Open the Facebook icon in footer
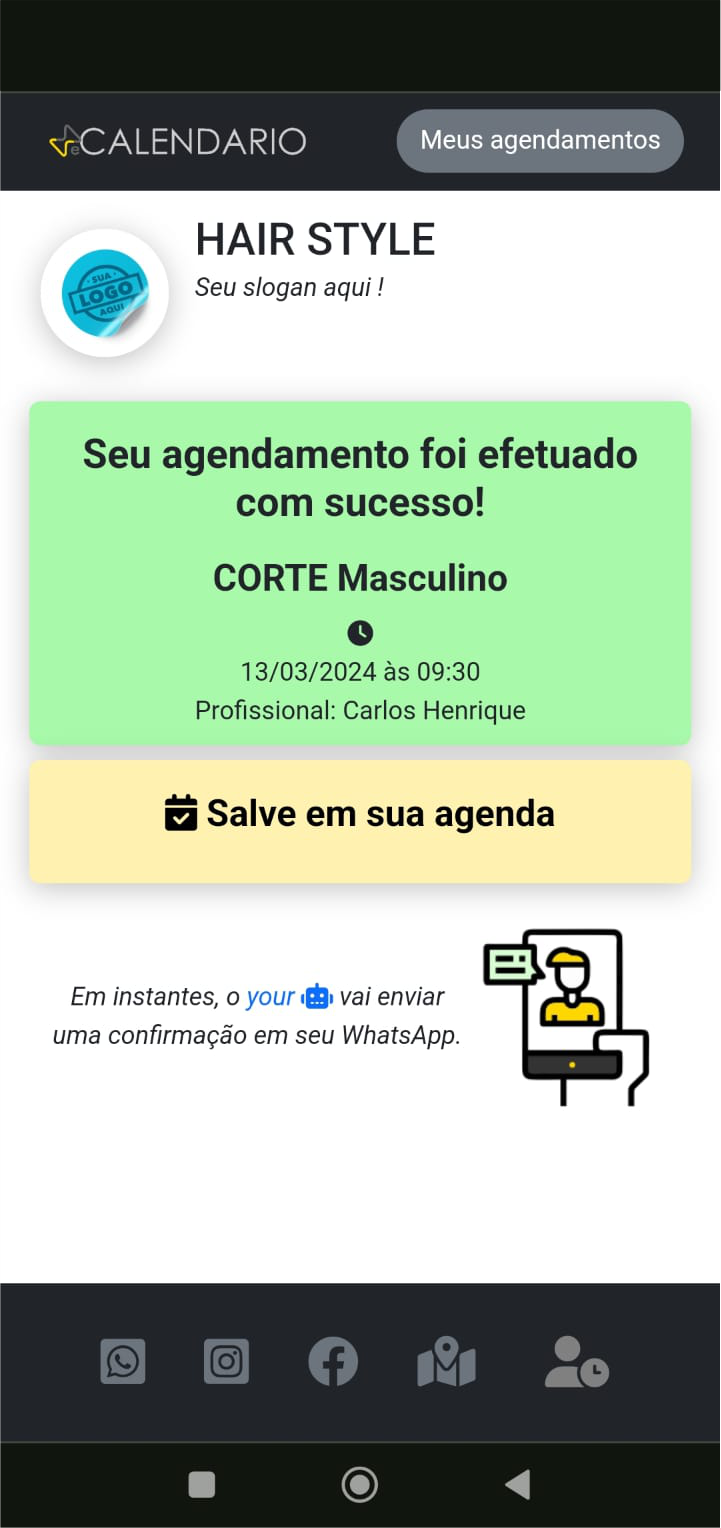 333,1362
